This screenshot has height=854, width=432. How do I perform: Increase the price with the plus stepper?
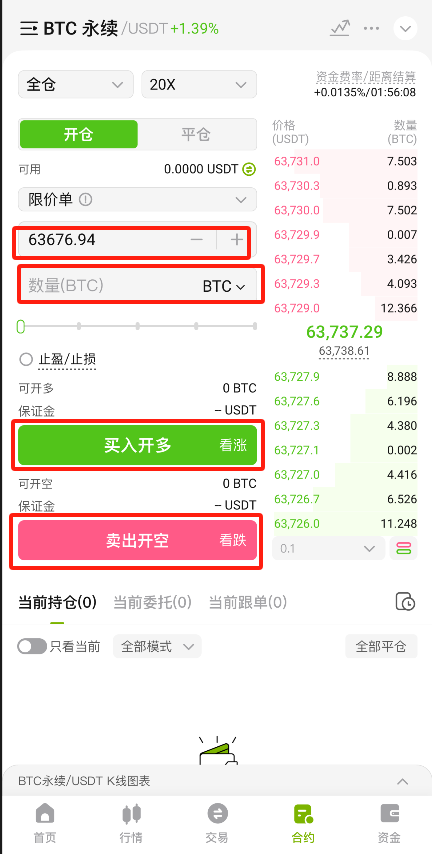pos(236,240)
